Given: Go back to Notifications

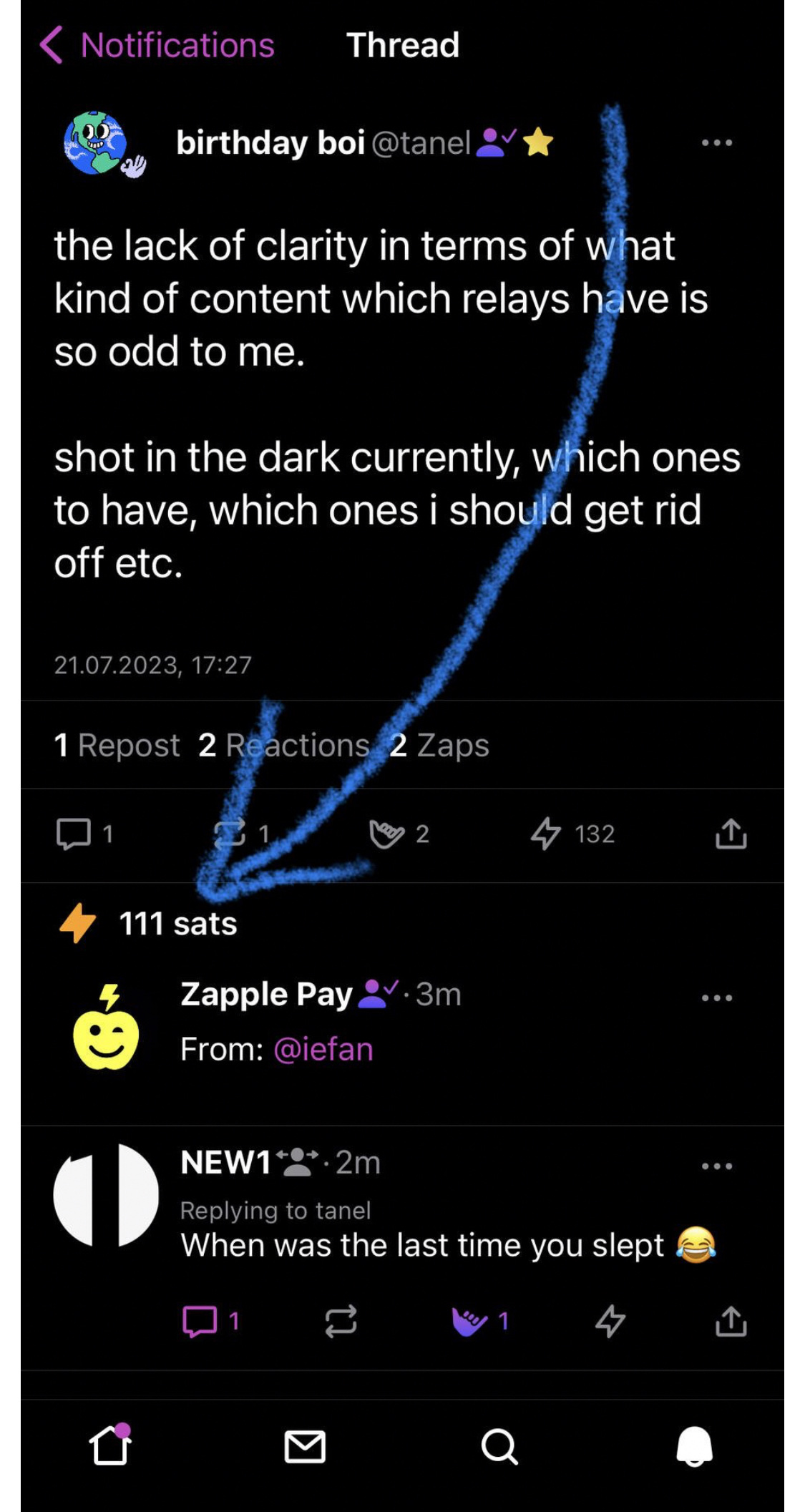Looking at the screenshot, I should pos(159,45).
